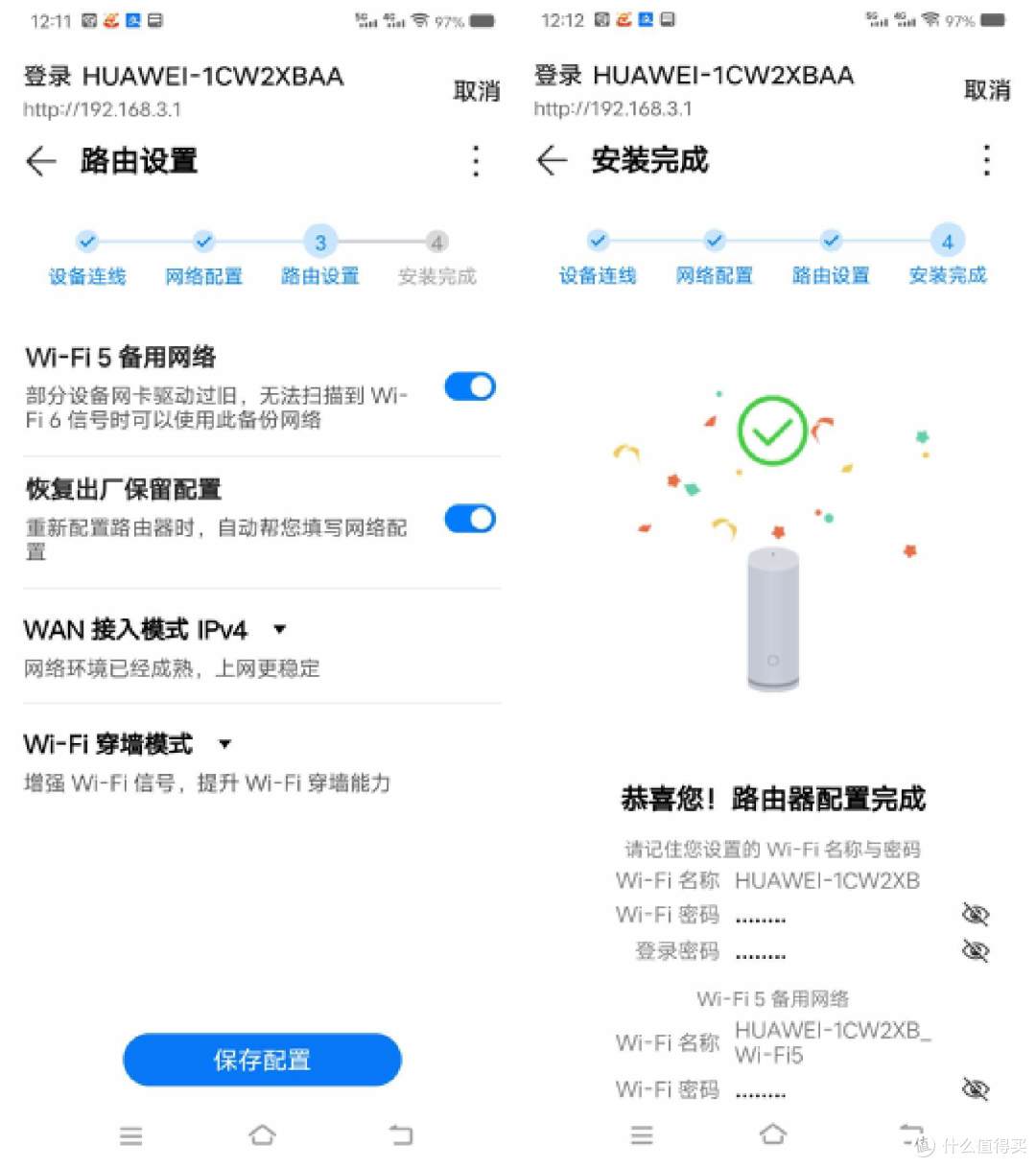Open the WAN 接入模式 IPv4 dropdown
Viewport: 1036px width, 1167px height.
pyautogui.click(x=277, y=630)
